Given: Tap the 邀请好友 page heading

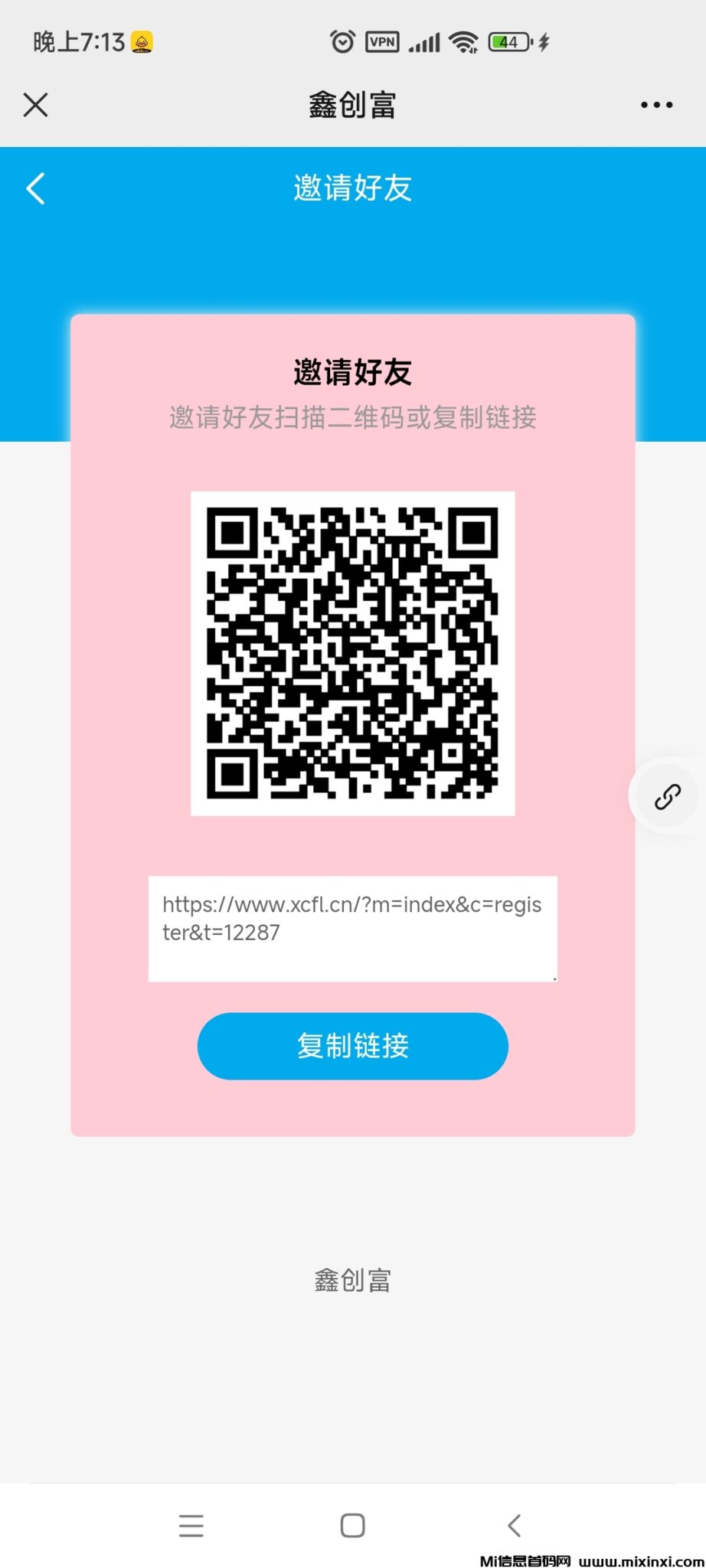Looking at the screenshot, I should point(352,371).
